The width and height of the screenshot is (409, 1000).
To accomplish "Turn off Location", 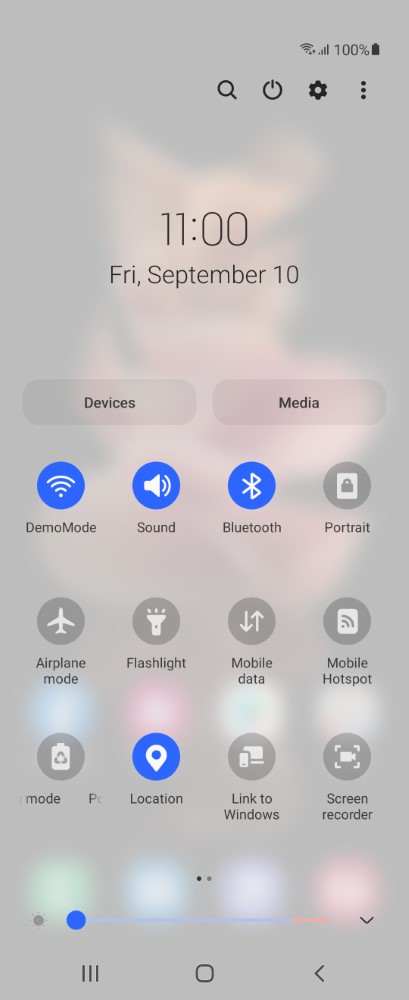I will 156,756.
